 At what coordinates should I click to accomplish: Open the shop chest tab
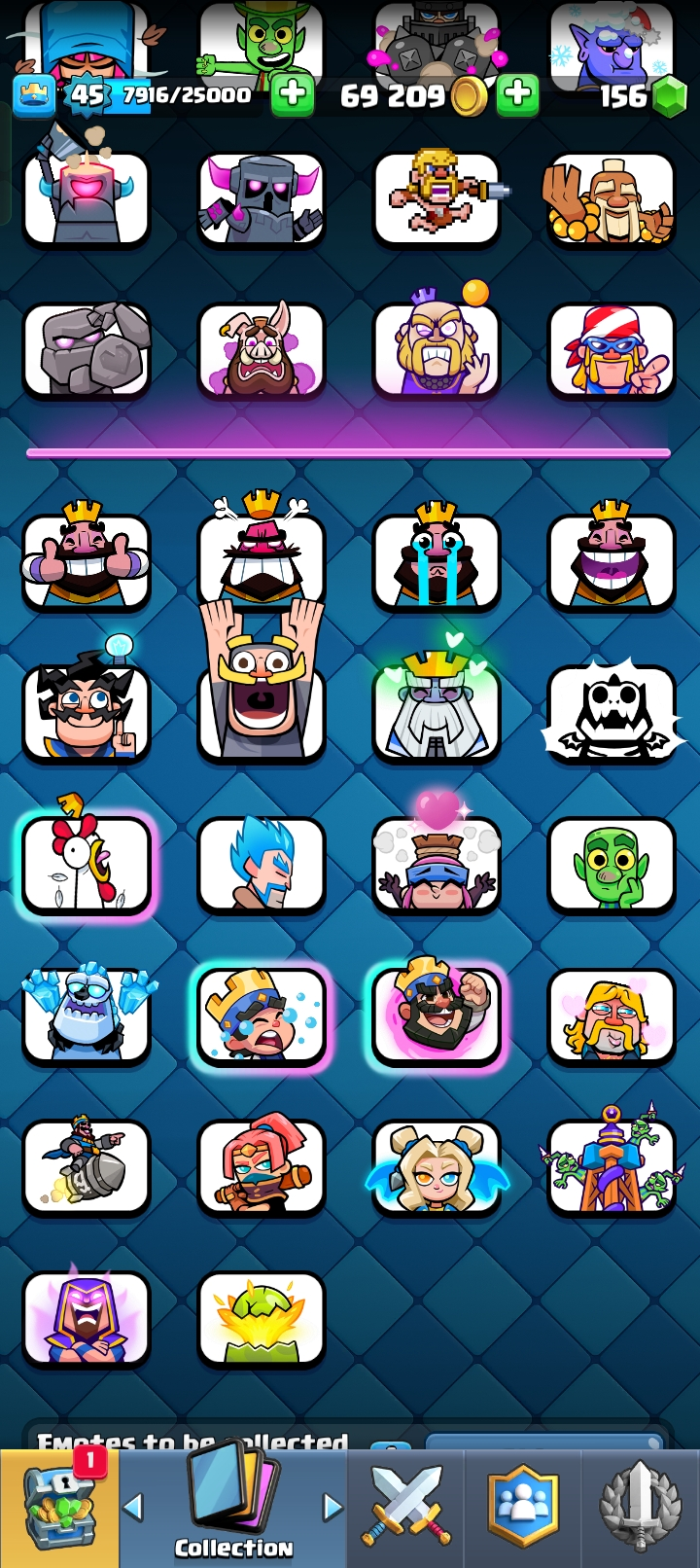pyautogui.click(x=58, y=1510)
